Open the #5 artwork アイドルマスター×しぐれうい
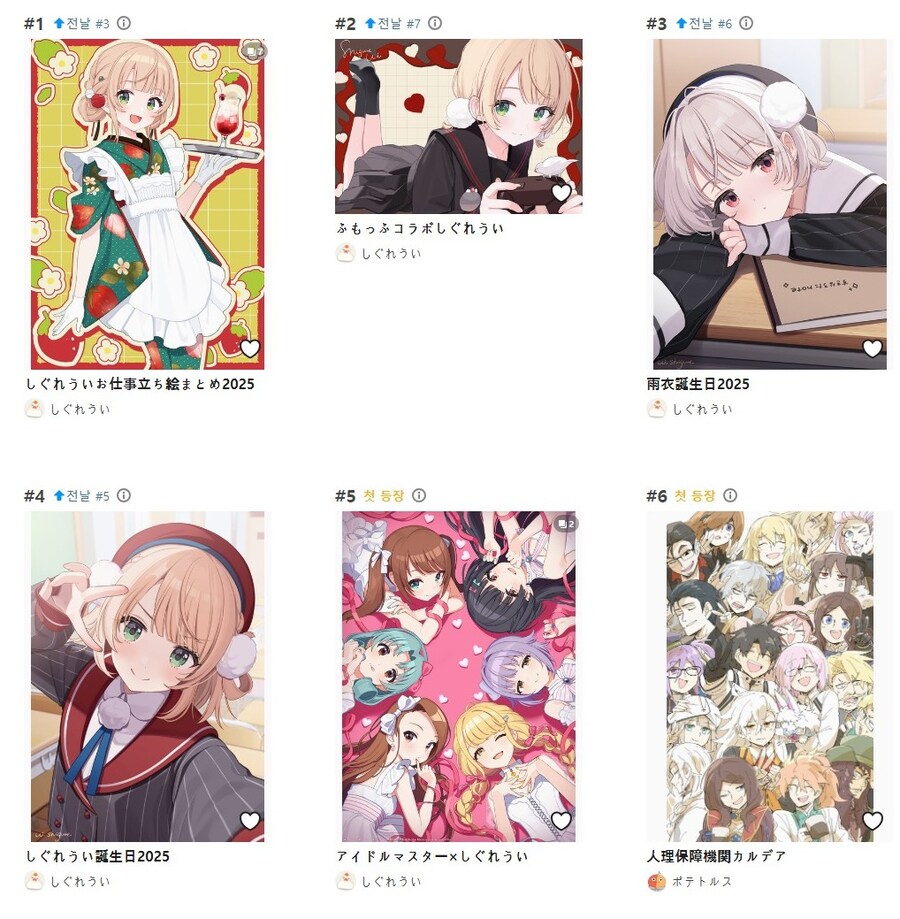Viewport: 900px width, 919px height. coord(458,677)
